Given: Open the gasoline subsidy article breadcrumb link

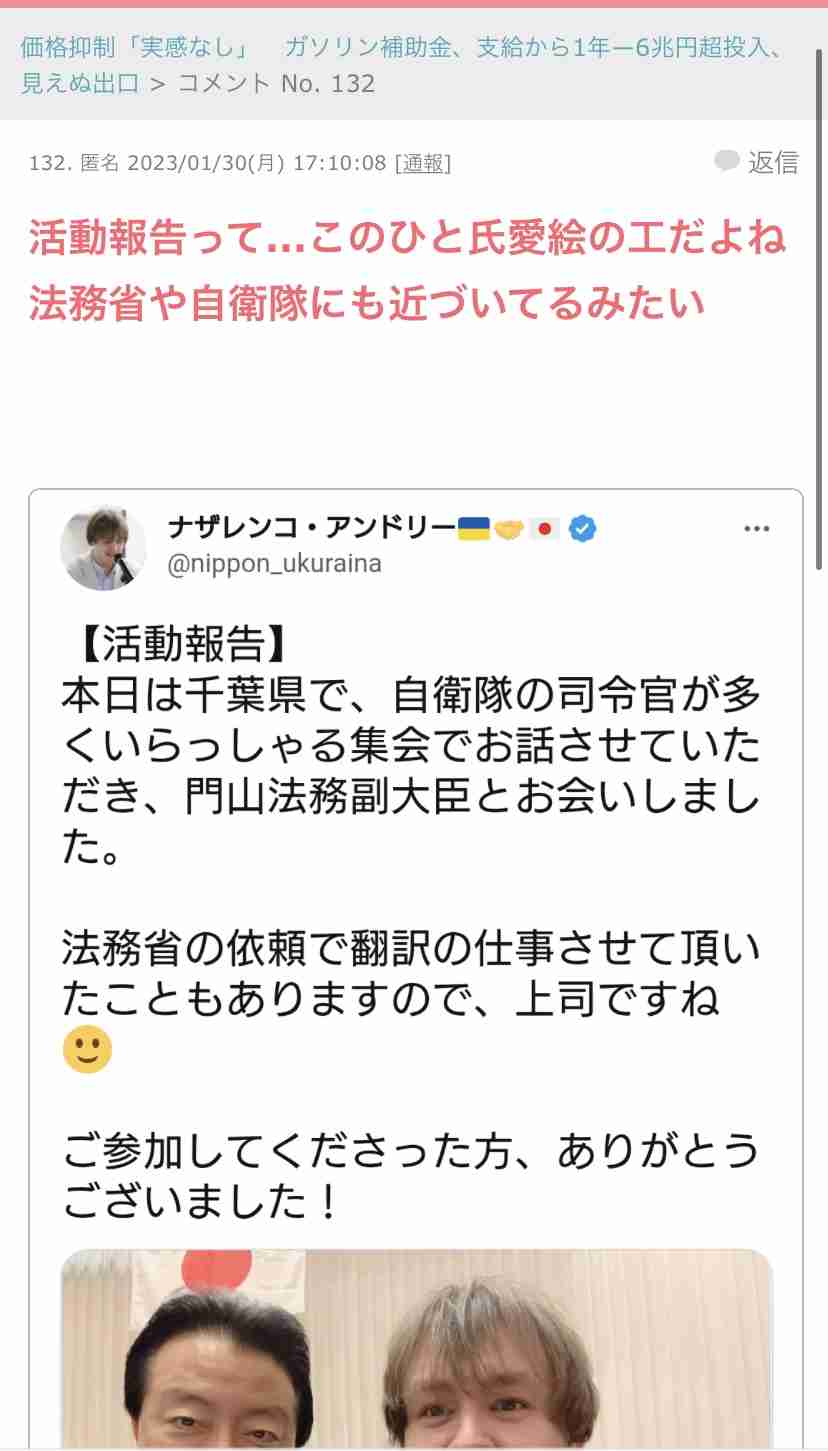Looking at the screenshot, I should [400, 64].
